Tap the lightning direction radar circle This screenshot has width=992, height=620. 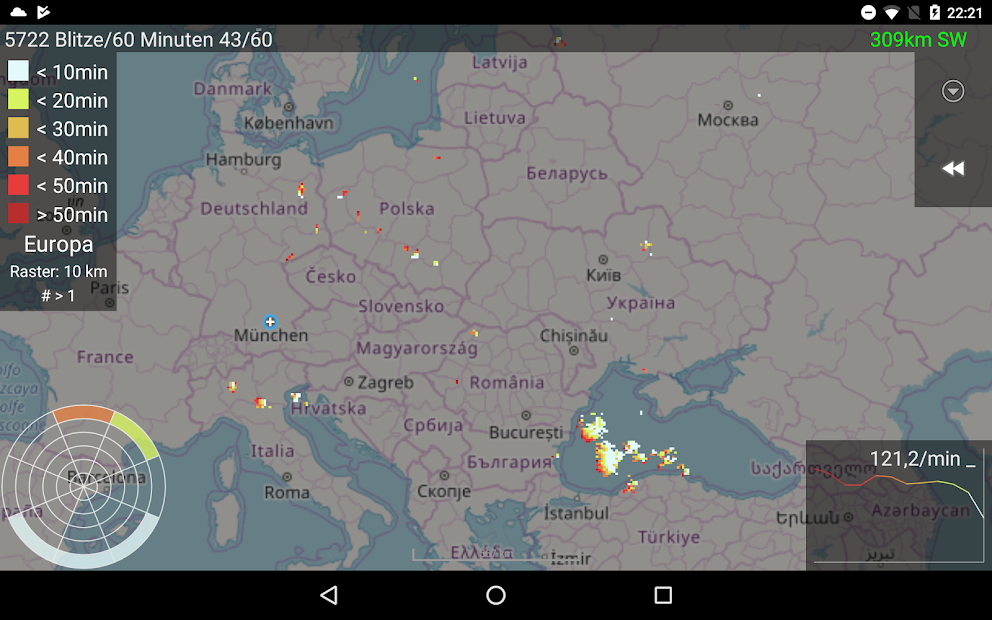[84, 487]
